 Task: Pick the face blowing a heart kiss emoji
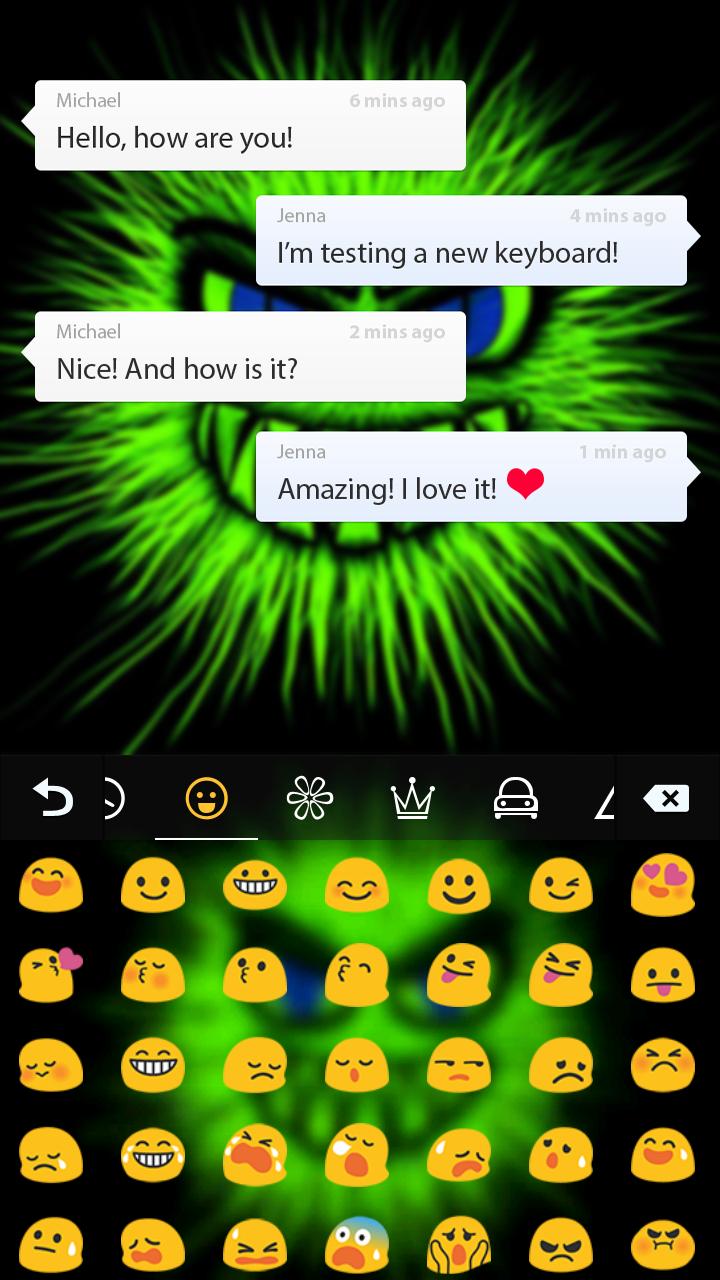(51, 974)
